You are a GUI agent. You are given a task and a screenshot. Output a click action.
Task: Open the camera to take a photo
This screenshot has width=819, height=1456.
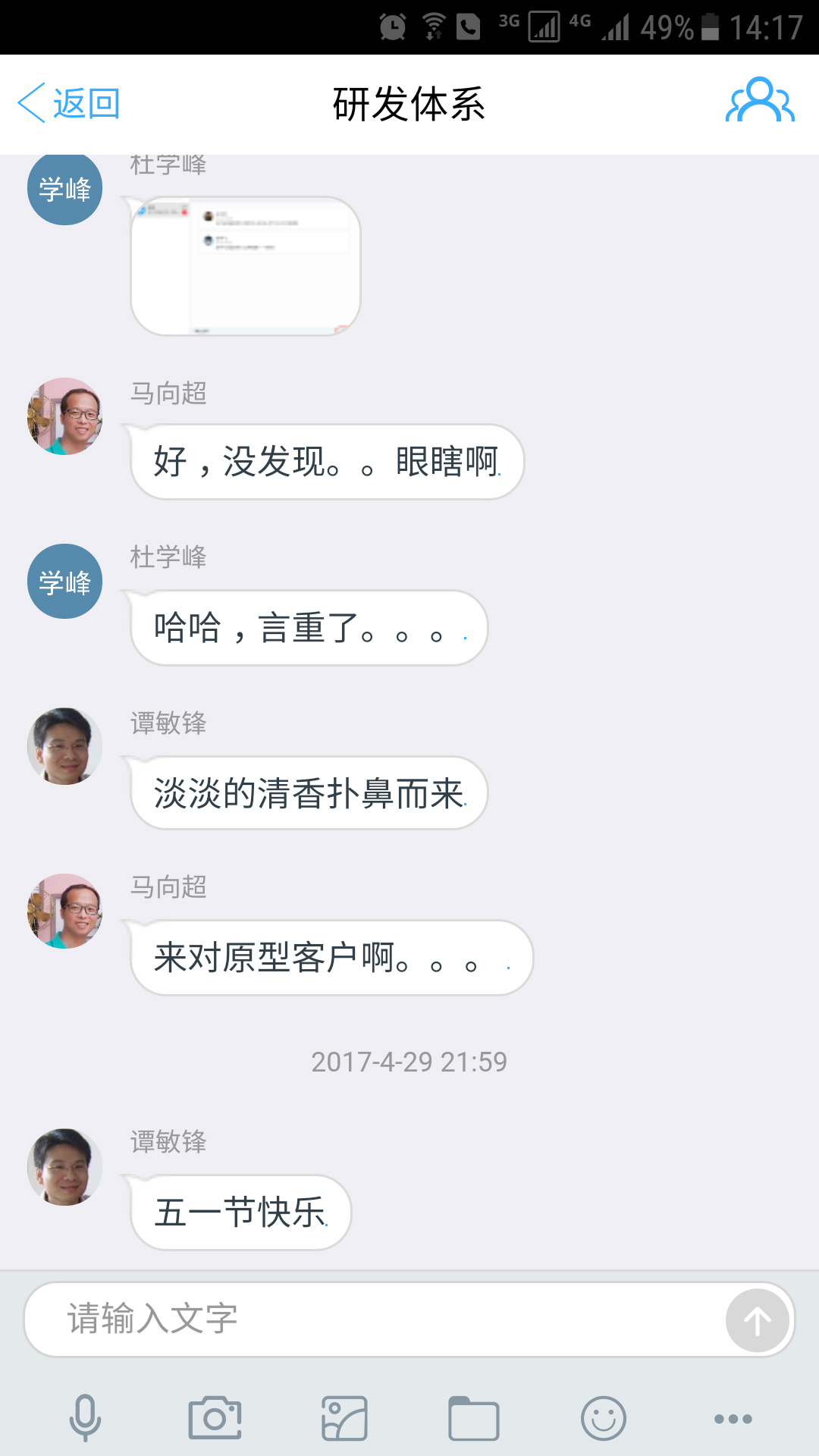tap(215, 1418)
